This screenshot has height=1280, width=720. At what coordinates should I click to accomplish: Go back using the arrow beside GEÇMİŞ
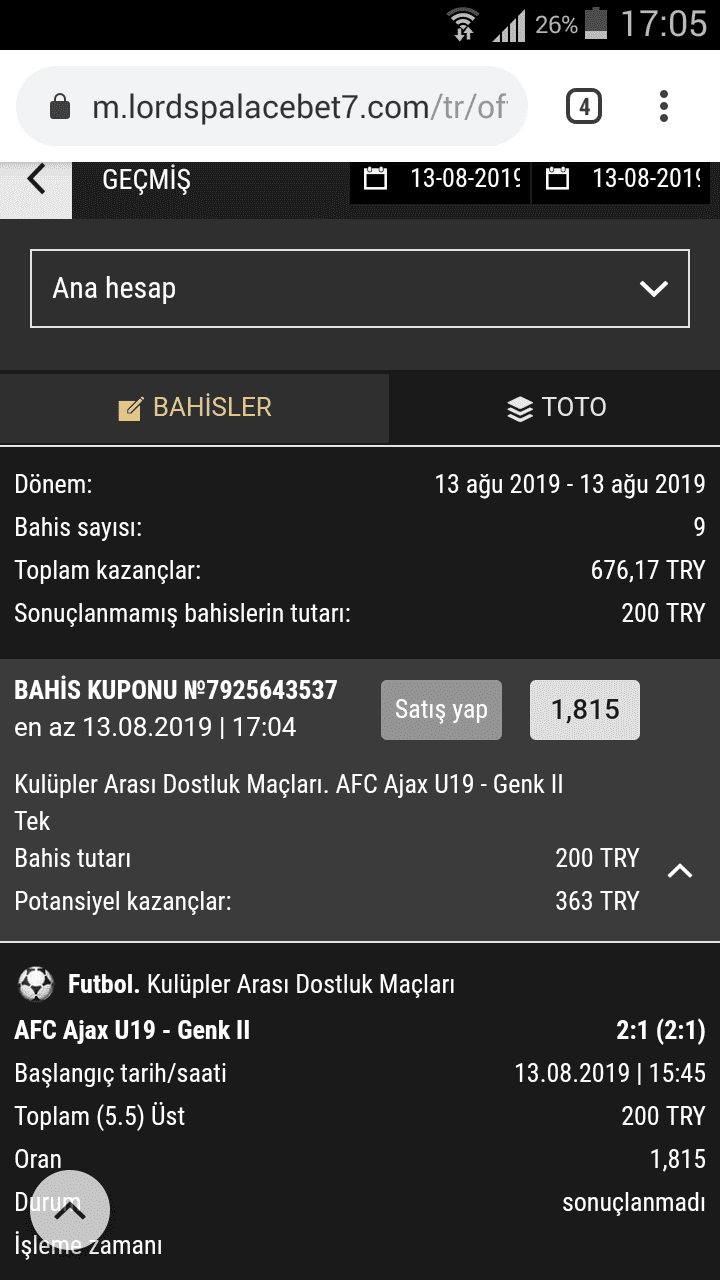(36, 181)
